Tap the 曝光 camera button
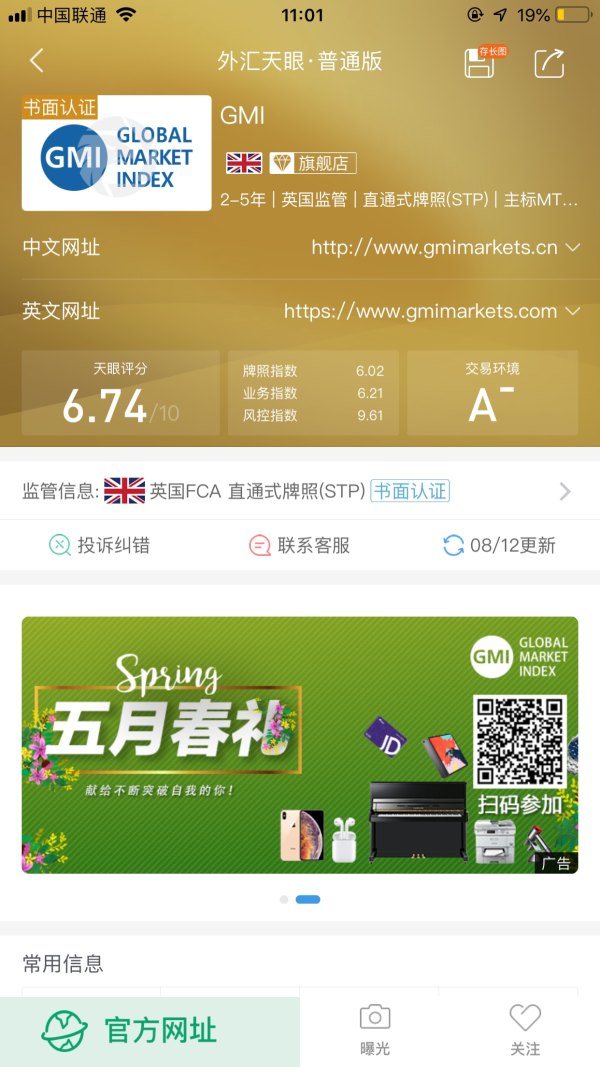This screenshot has height=1067, width=600. pos(374,1030)
